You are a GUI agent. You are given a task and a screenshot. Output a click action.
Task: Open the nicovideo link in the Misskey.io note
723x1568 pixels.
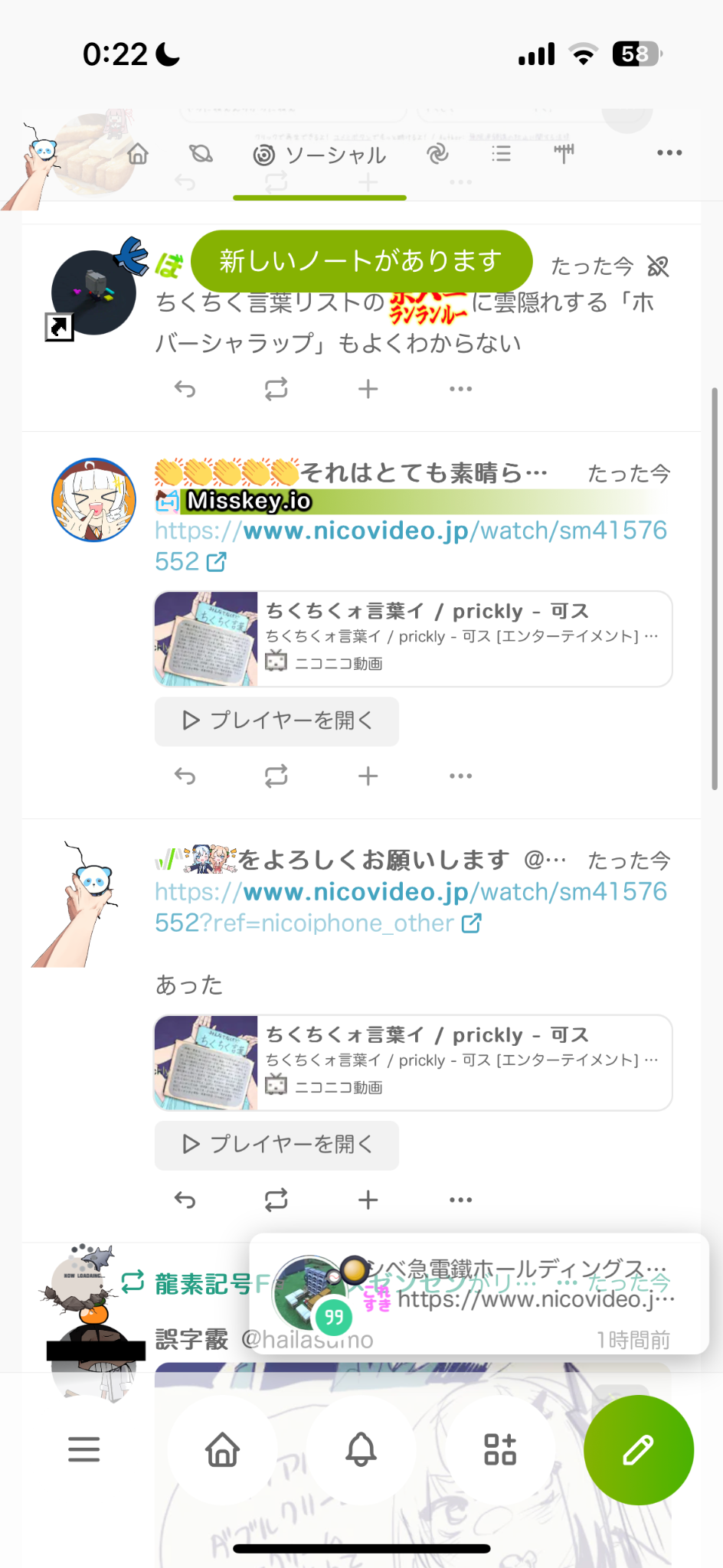click(411, 531)
